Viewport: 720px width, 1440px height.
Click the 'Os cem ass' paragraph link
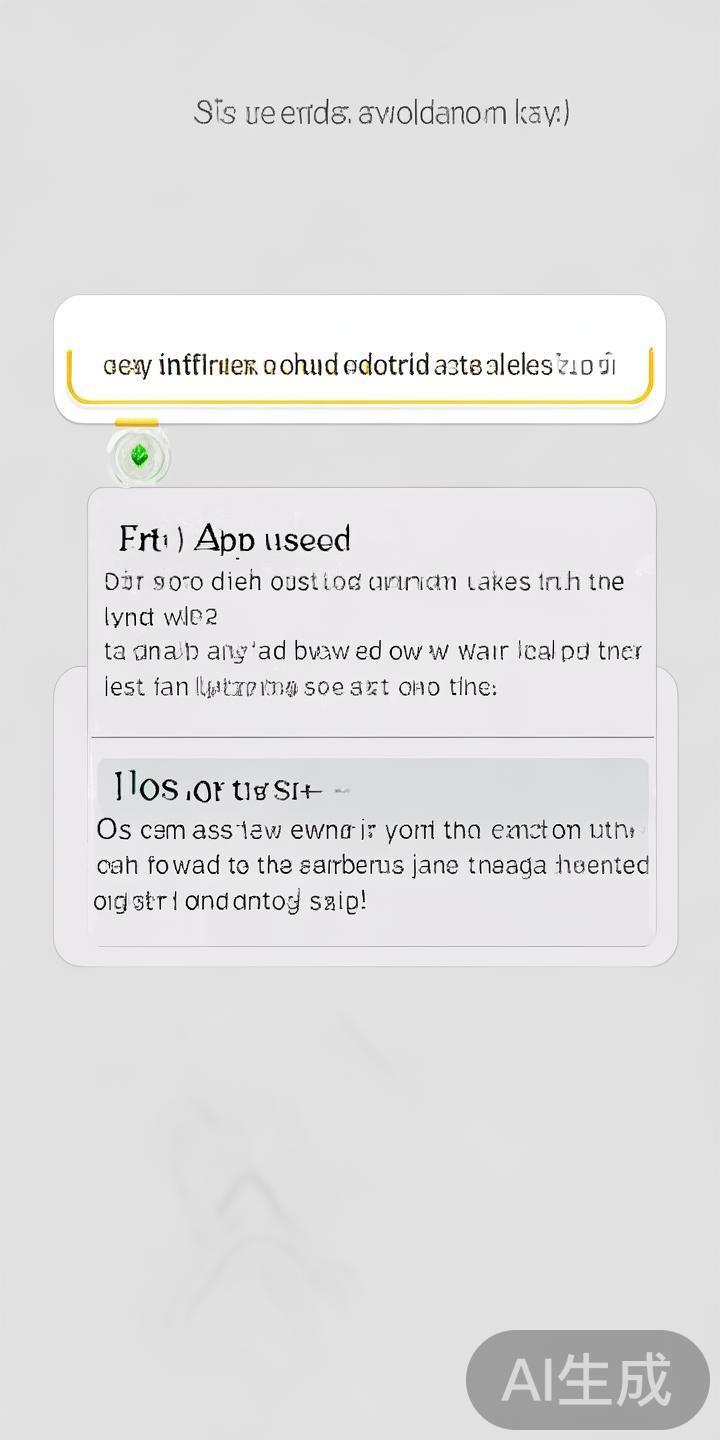tap(372, 865)
